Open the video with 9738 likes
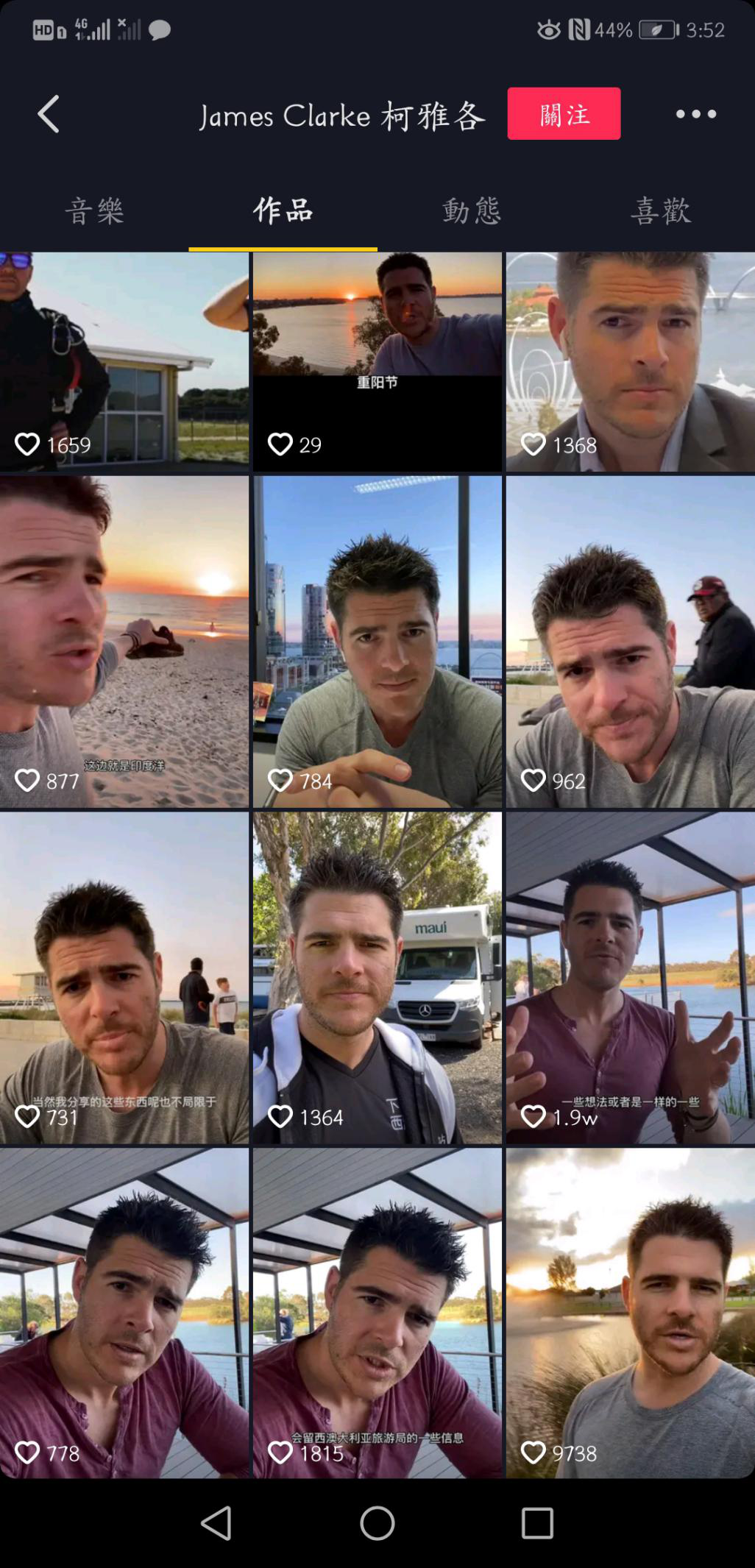Viewport: 755px width, 1568px height. 630,1313
